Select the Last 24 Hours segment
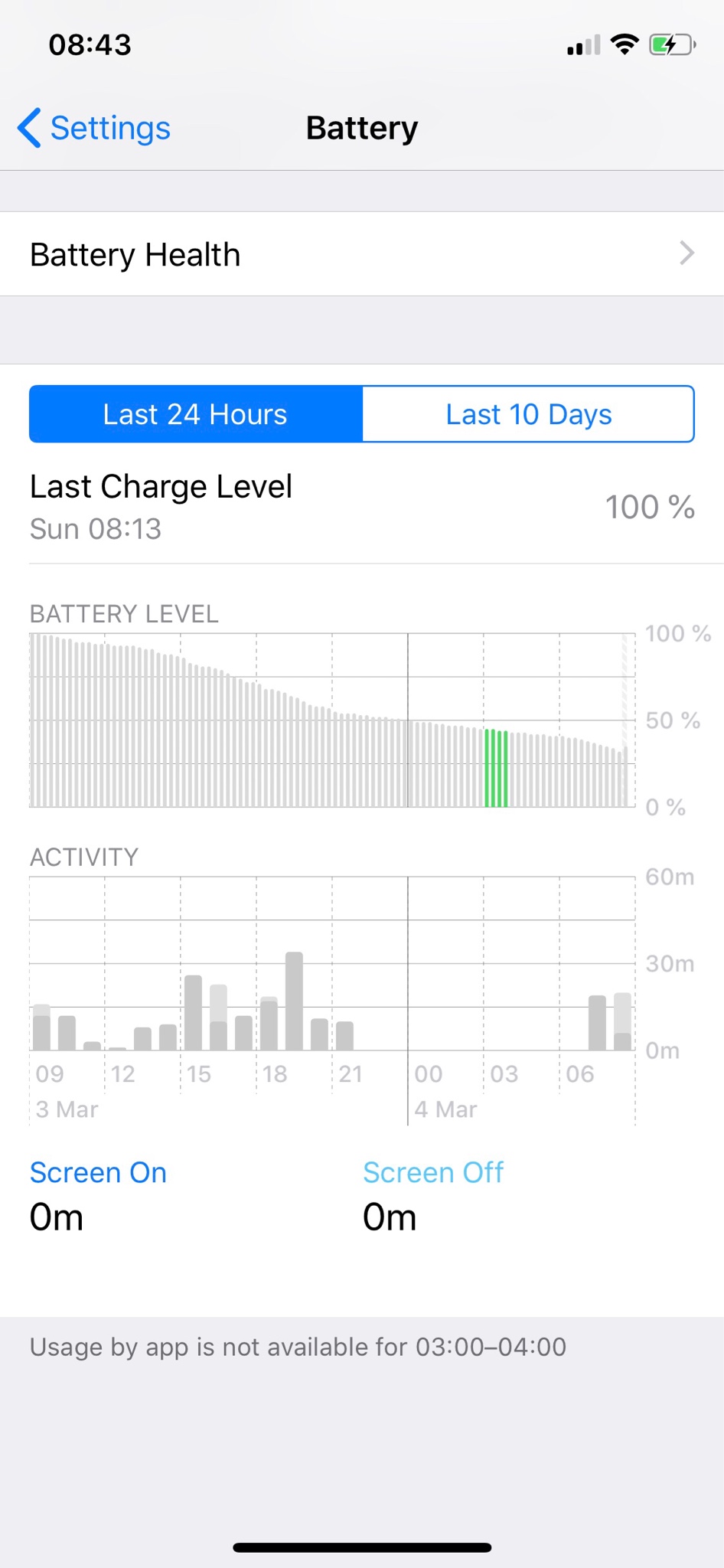Image resolution: width=724 pixels, height=1568 pixels. coord(196,414)
